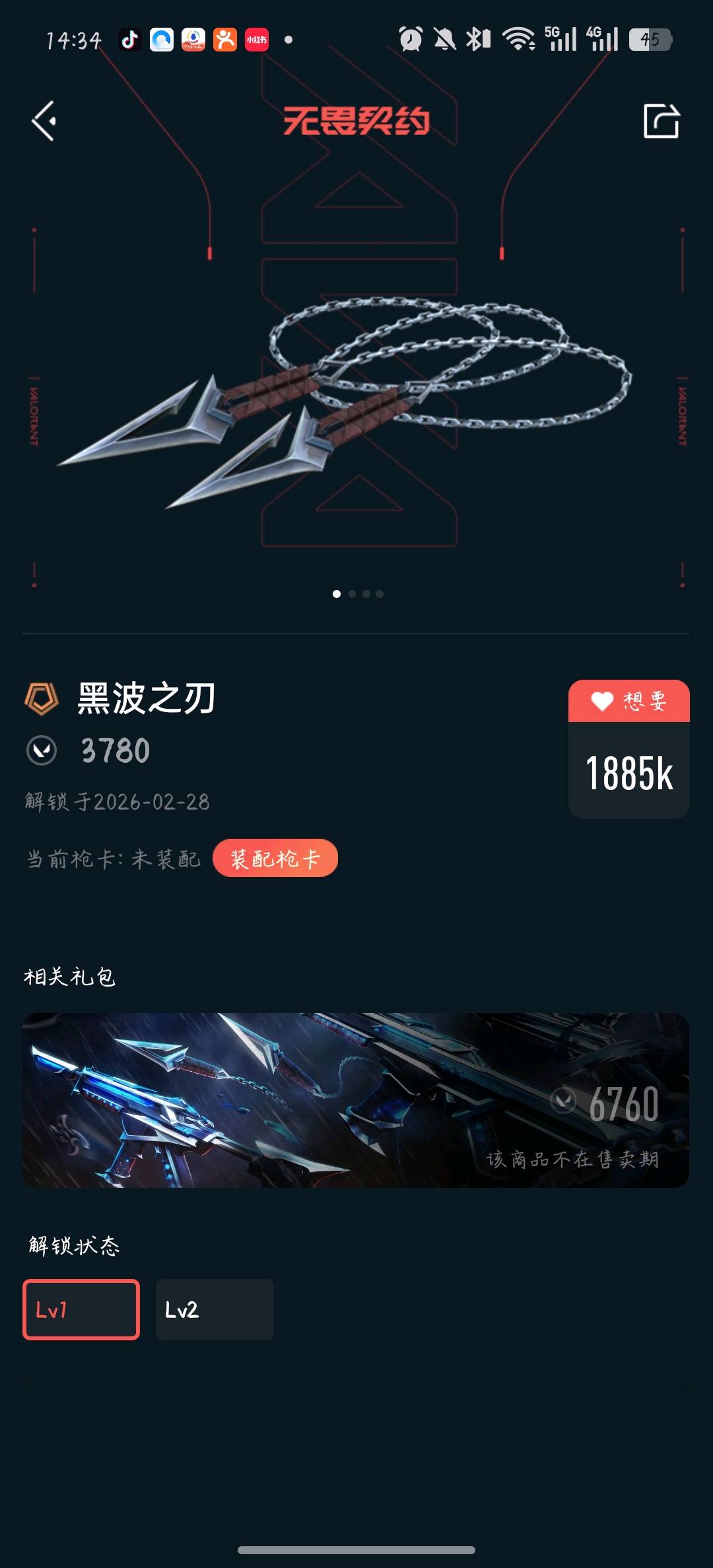
Task: Go back using the top-left arrow
Action: (44, 121)
